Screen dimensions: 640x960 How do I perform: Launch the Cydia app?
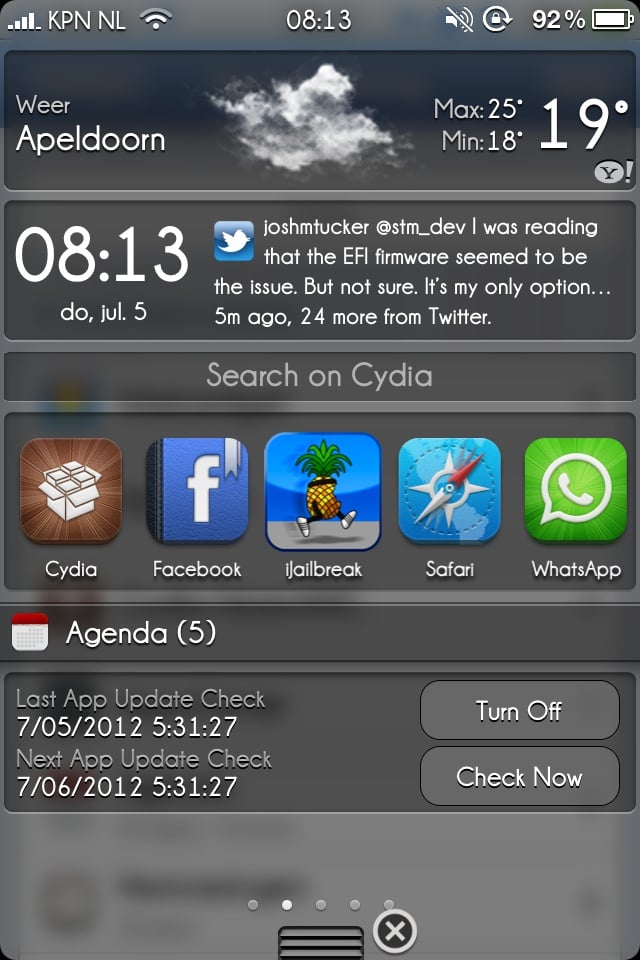(71, 492)
